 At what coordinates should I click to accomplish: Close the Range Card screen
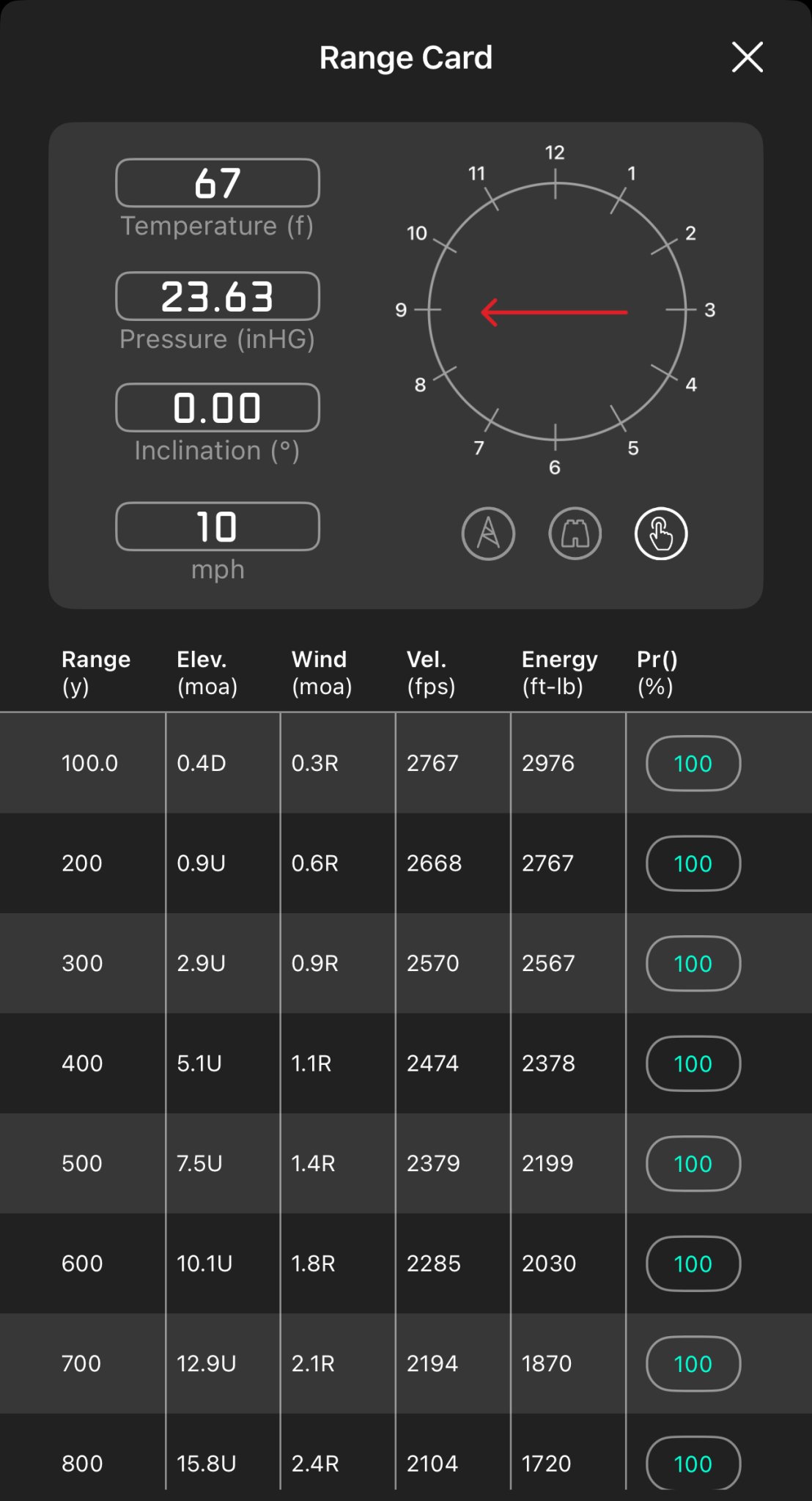(747, 57)
